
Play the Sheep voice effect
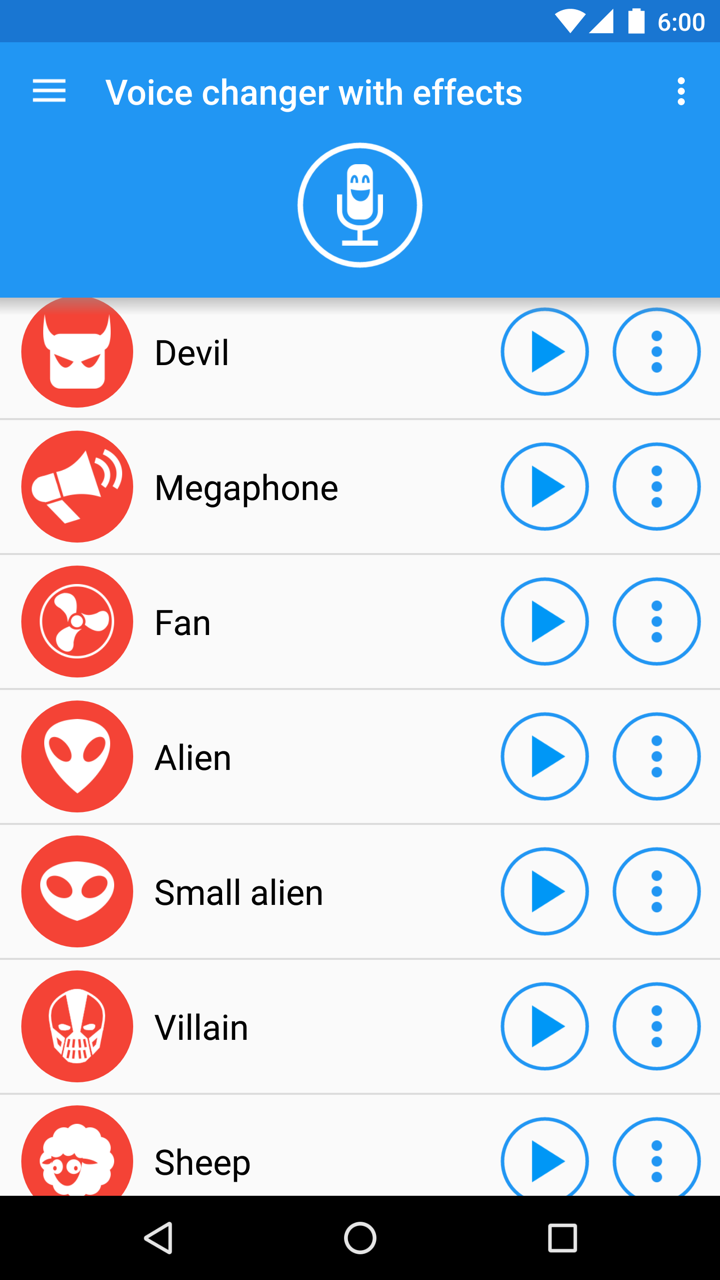545,1158
